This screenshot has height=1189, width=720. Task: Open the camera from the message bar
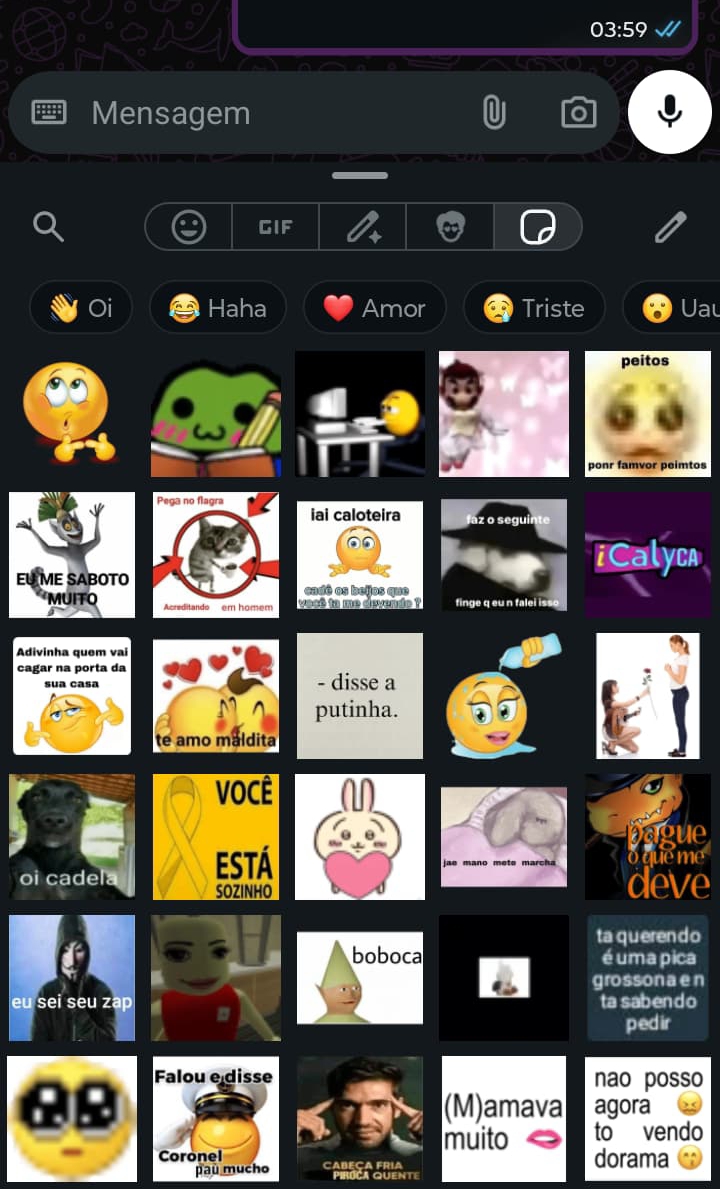tap(578, 113)
